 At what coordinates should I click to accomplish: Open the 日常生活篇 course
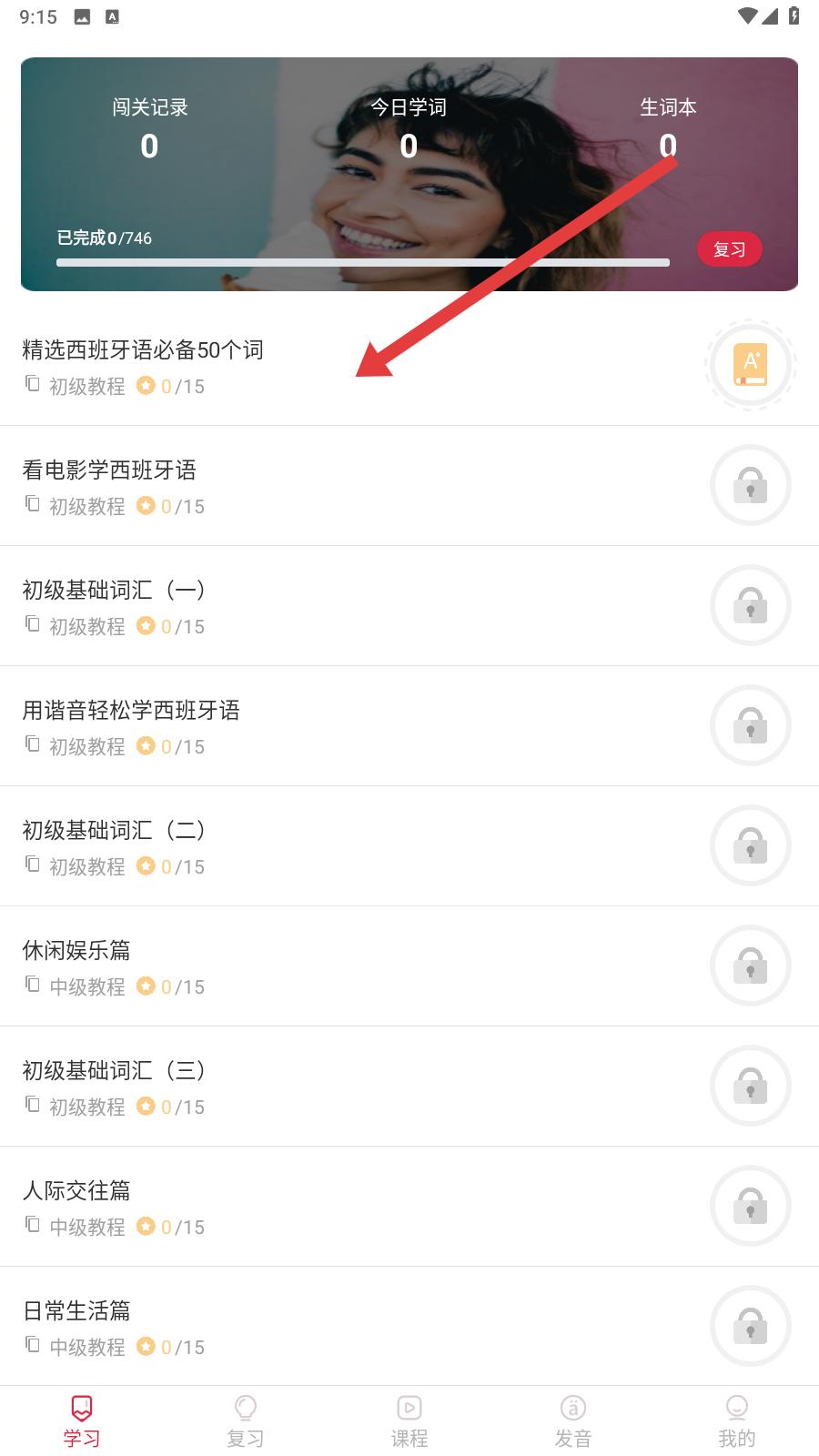[x=409, y=1326]
